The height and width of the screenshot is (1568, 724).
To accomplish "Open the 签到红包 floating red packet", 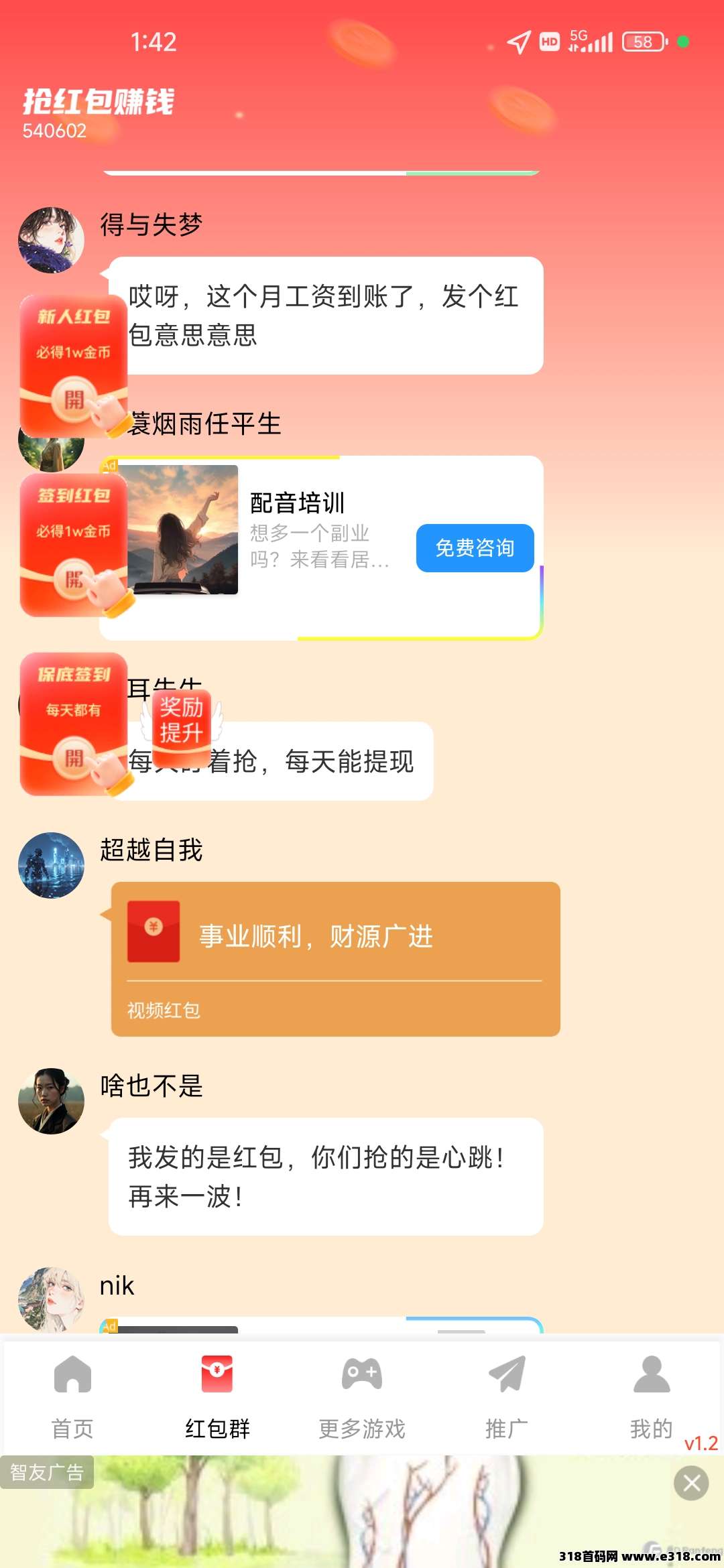I will coord(74,545).
